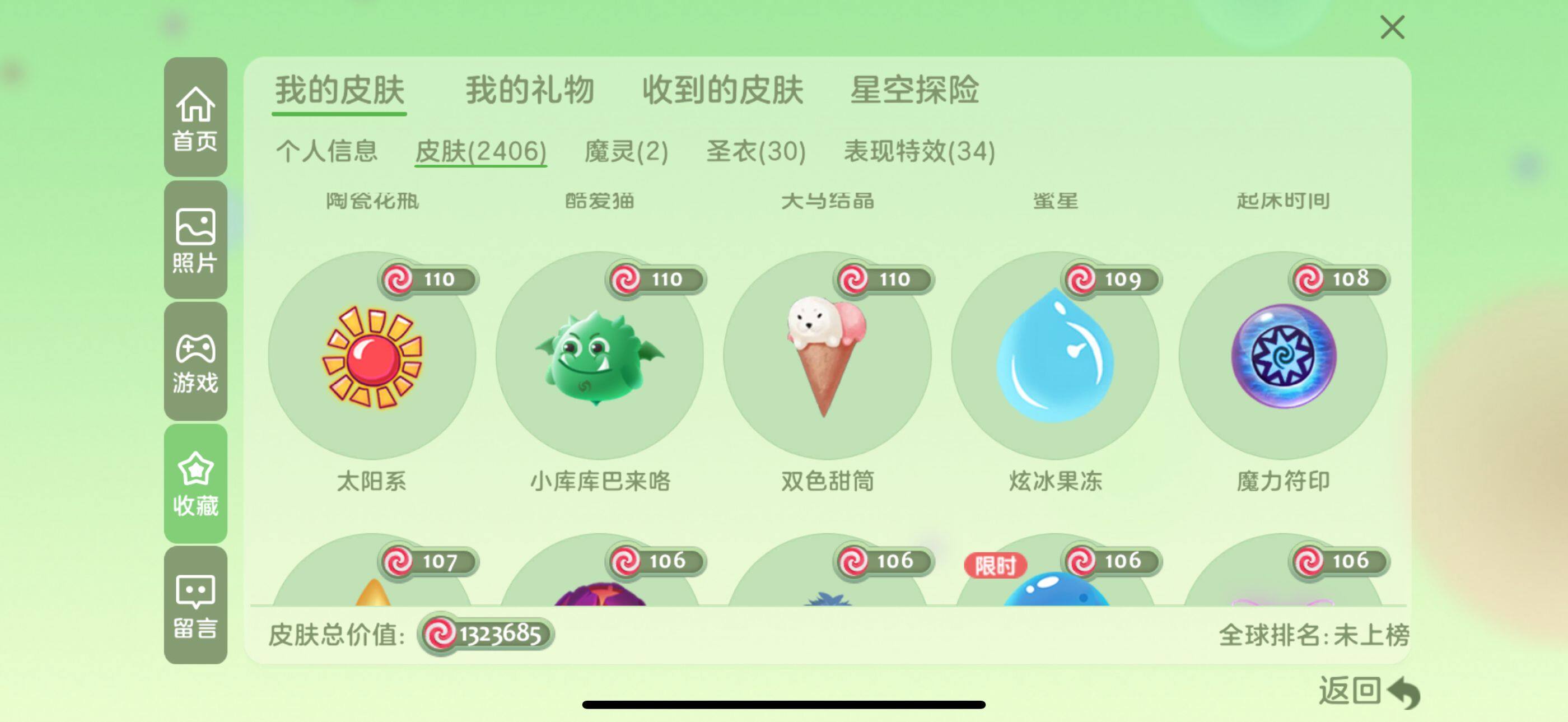Open the 收到的皮肤 tab
The width and height of the screenshot is (1568, 722).
pos(722,91)
